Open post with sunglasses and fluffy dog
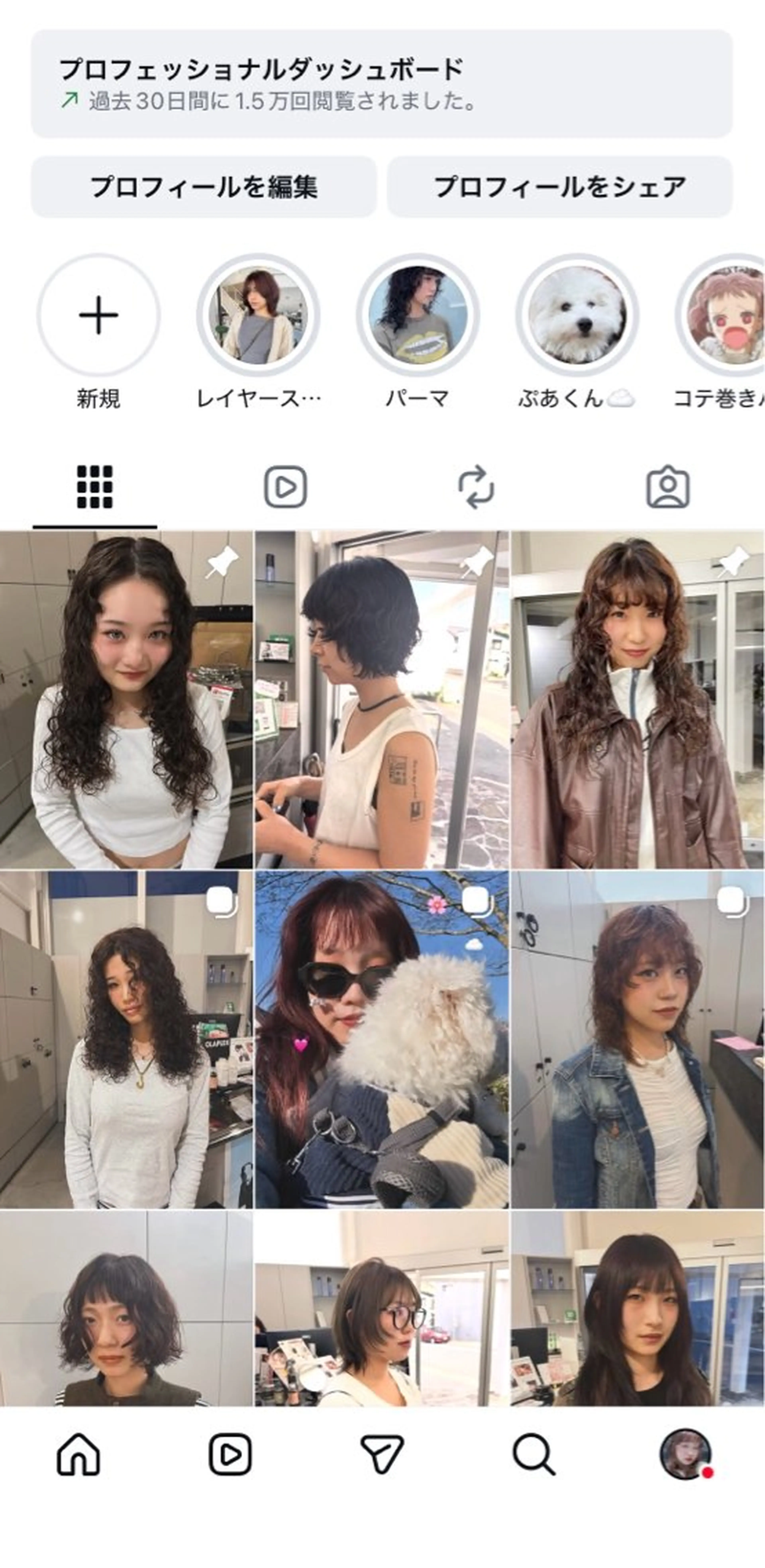 (382, 1040)
